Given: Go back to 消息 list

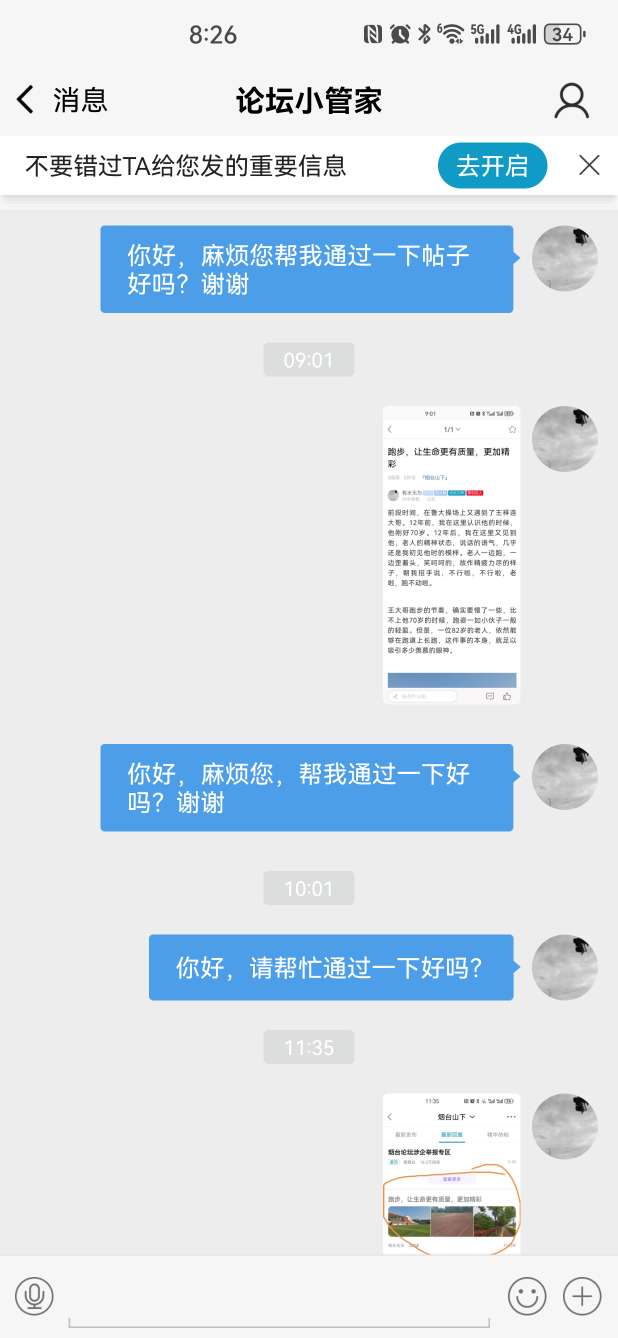Looking at the screenshot, I should coord(60,100).
